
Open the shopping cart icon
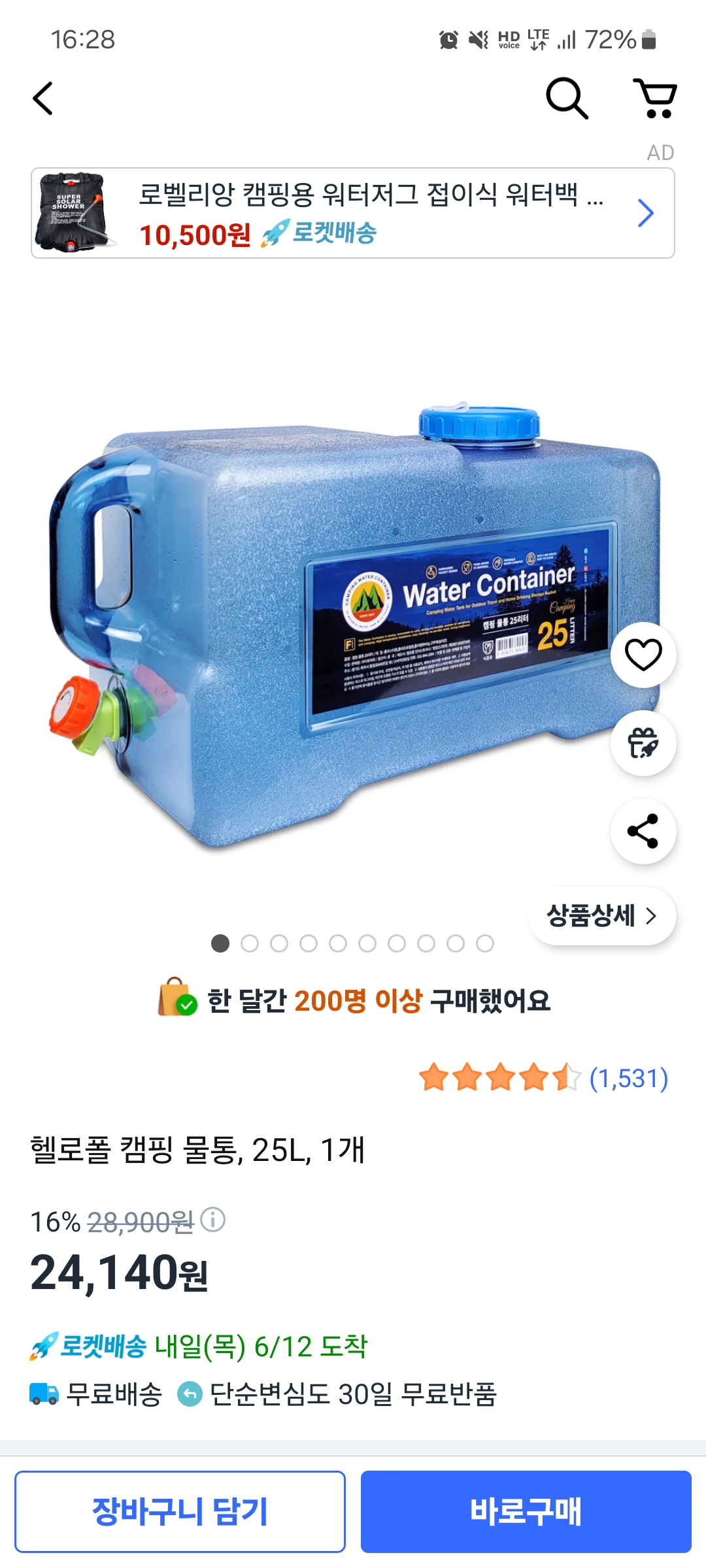click(x=655, y=99)
